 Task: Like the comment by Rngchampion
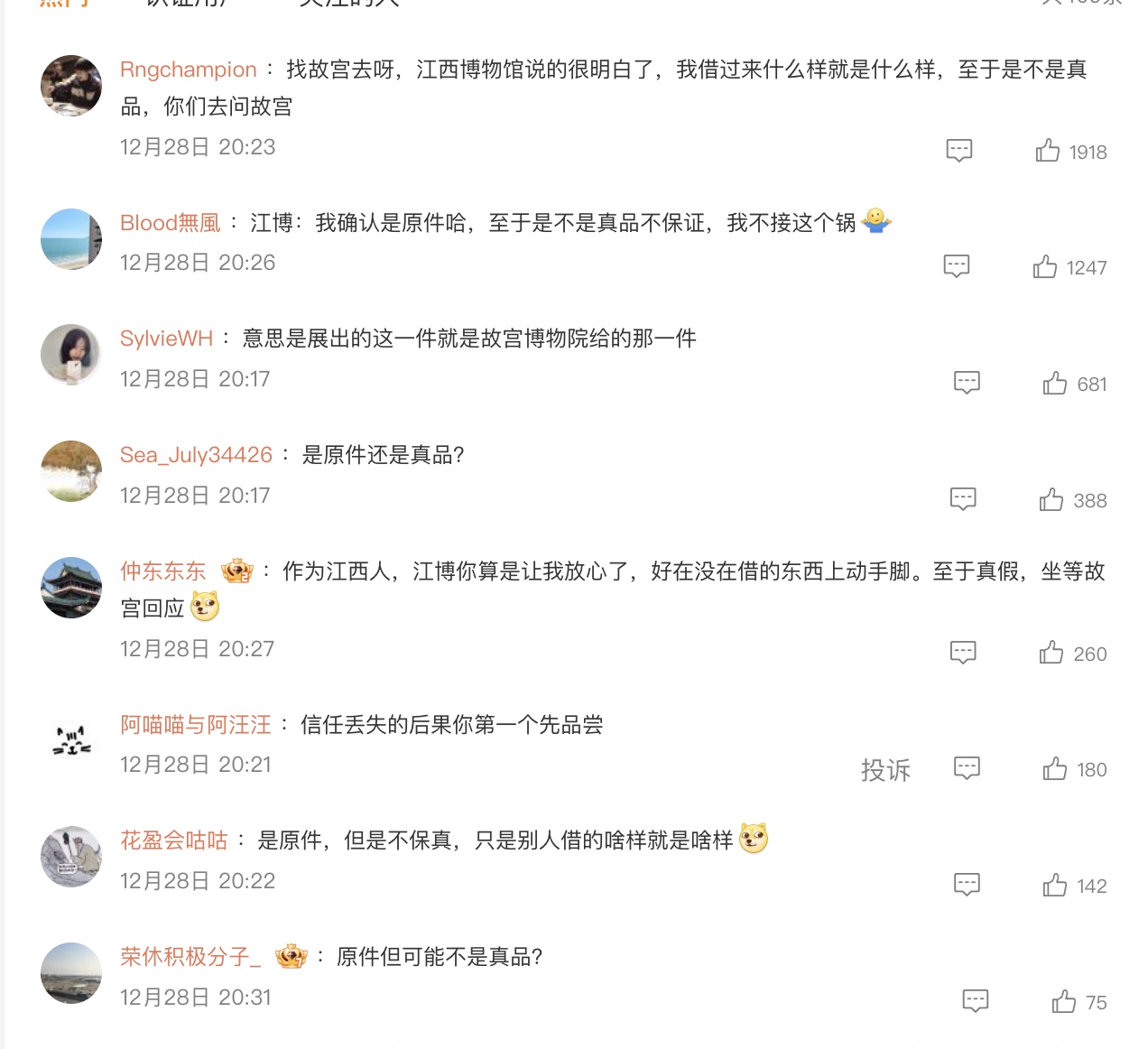click(1048, 150)
